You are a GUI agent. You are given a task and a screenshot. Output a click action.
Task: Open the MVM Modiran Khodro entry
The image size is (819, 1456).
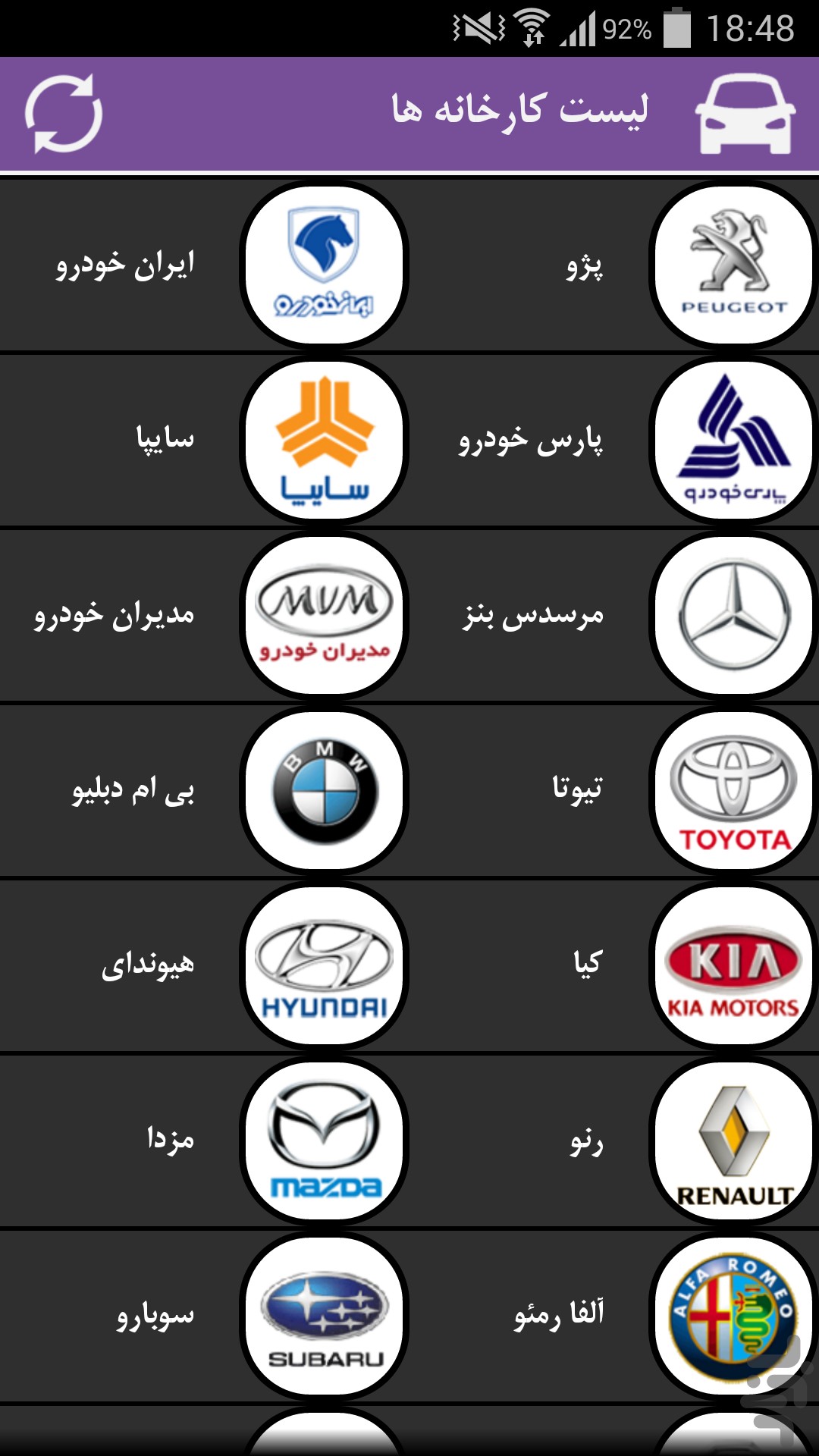click(205, 616)
